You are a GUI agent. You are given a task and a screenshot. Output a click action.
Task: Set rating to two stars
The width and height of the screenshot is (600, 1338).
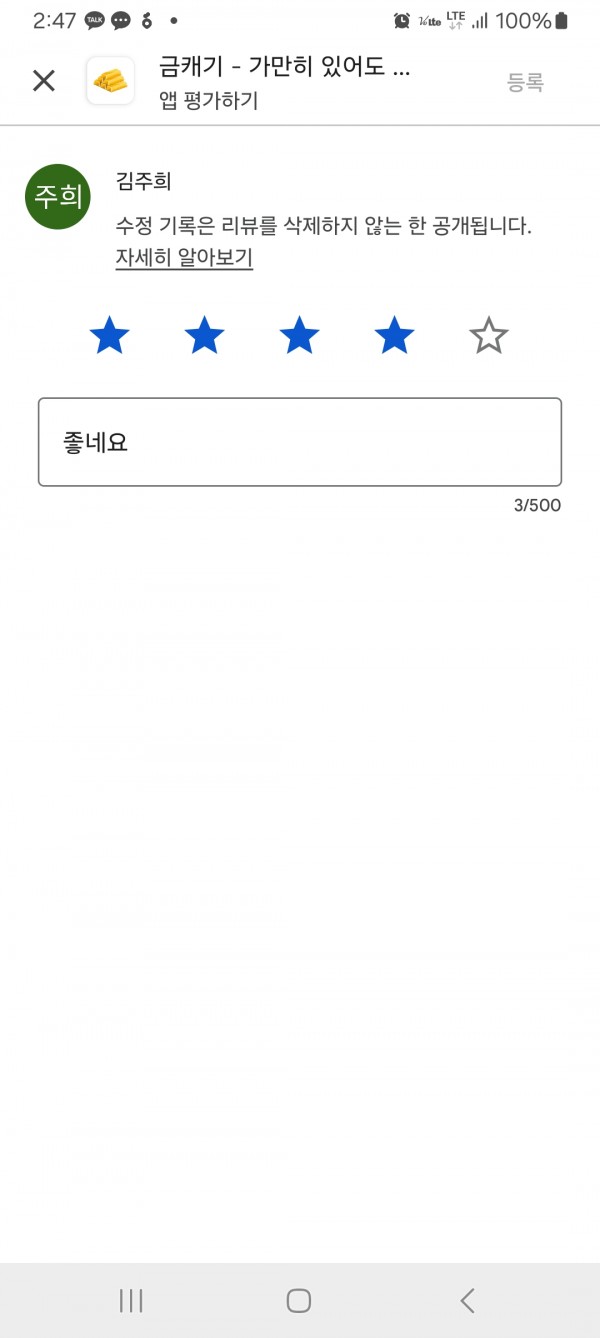click(204, 335)
